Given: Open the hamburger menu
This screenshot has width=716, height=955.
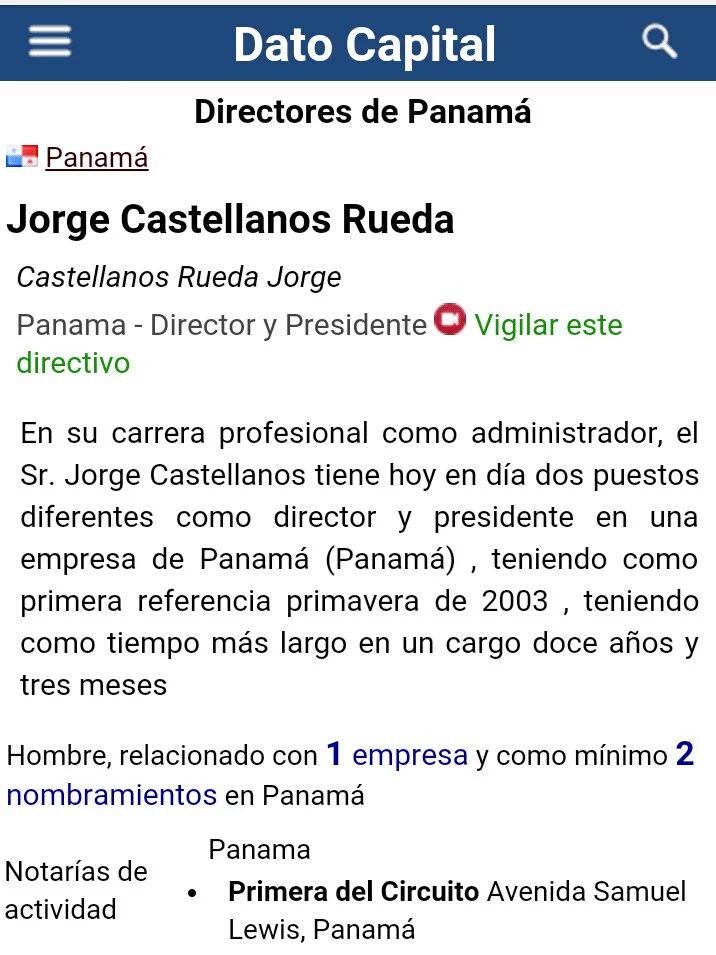Looking at the screenshot, I should click(x=49, y=42).
